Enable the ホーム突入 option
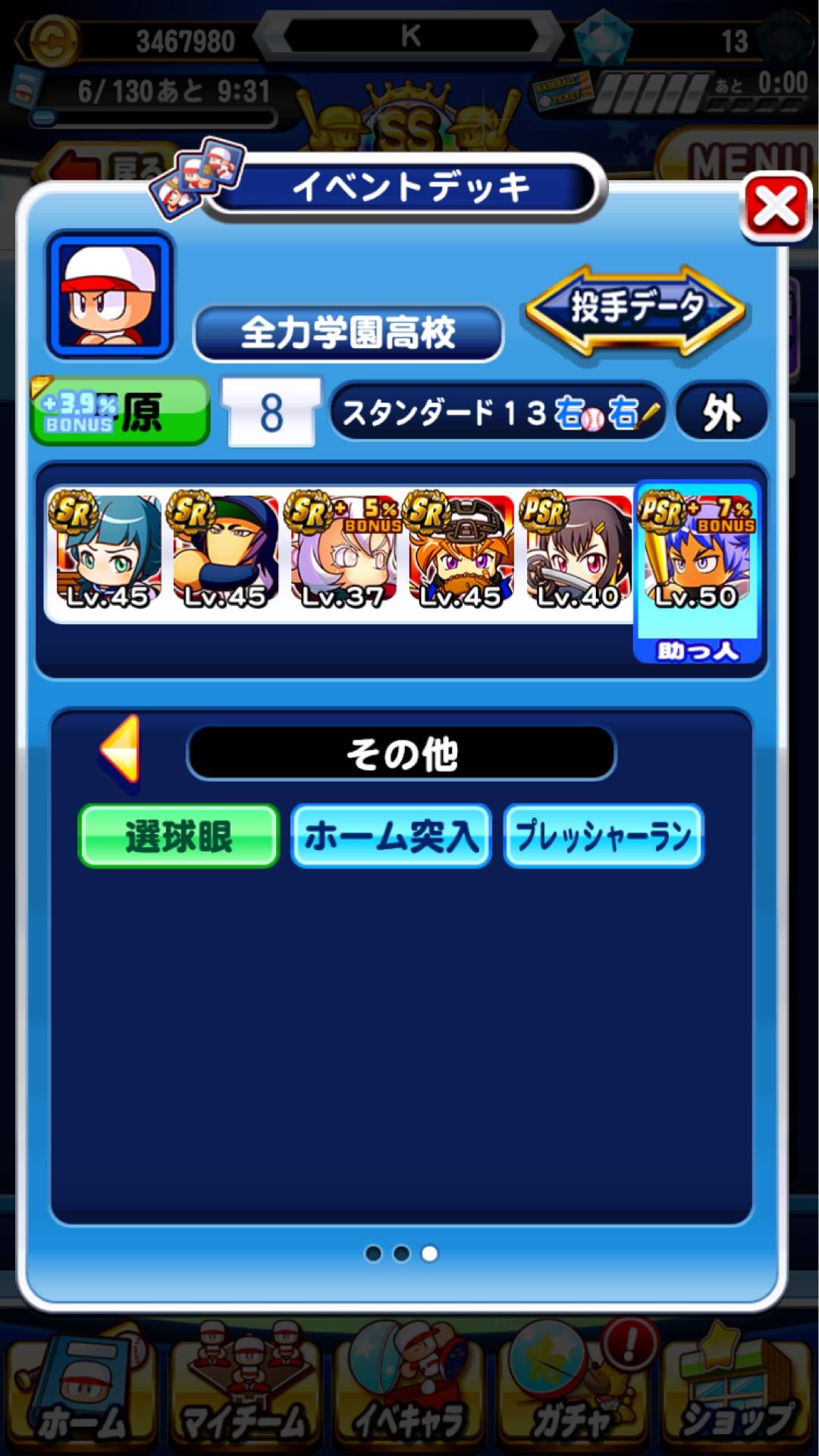This screenshot has width=819, height=1456. pyautogui.click(x=390, y=836)
